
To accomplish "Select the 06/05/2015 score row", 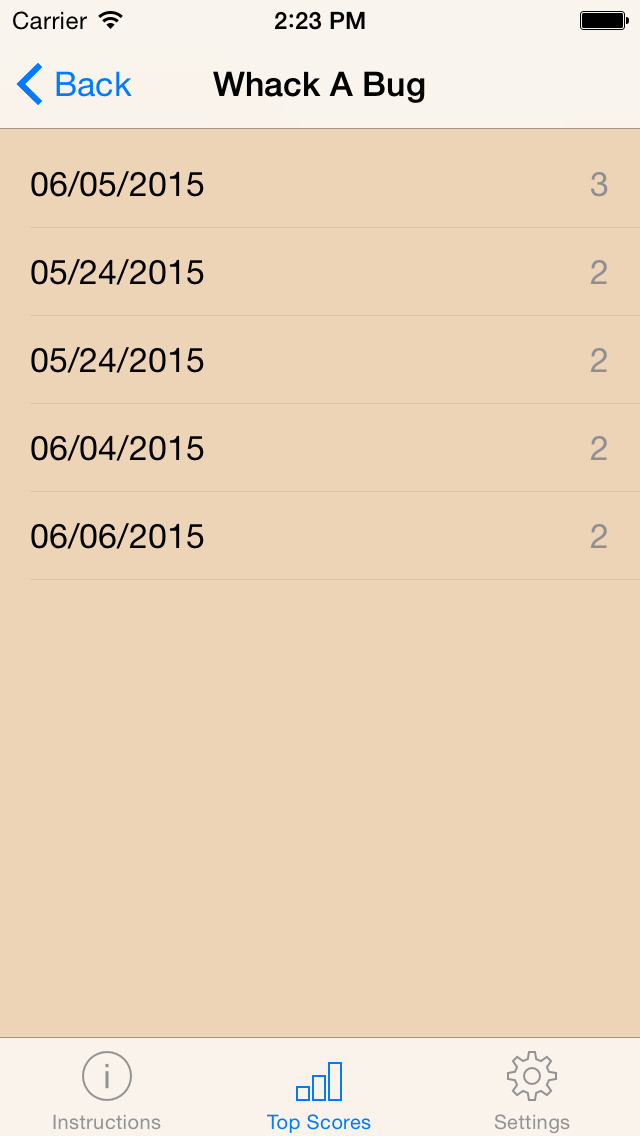I will pos(320,184).
